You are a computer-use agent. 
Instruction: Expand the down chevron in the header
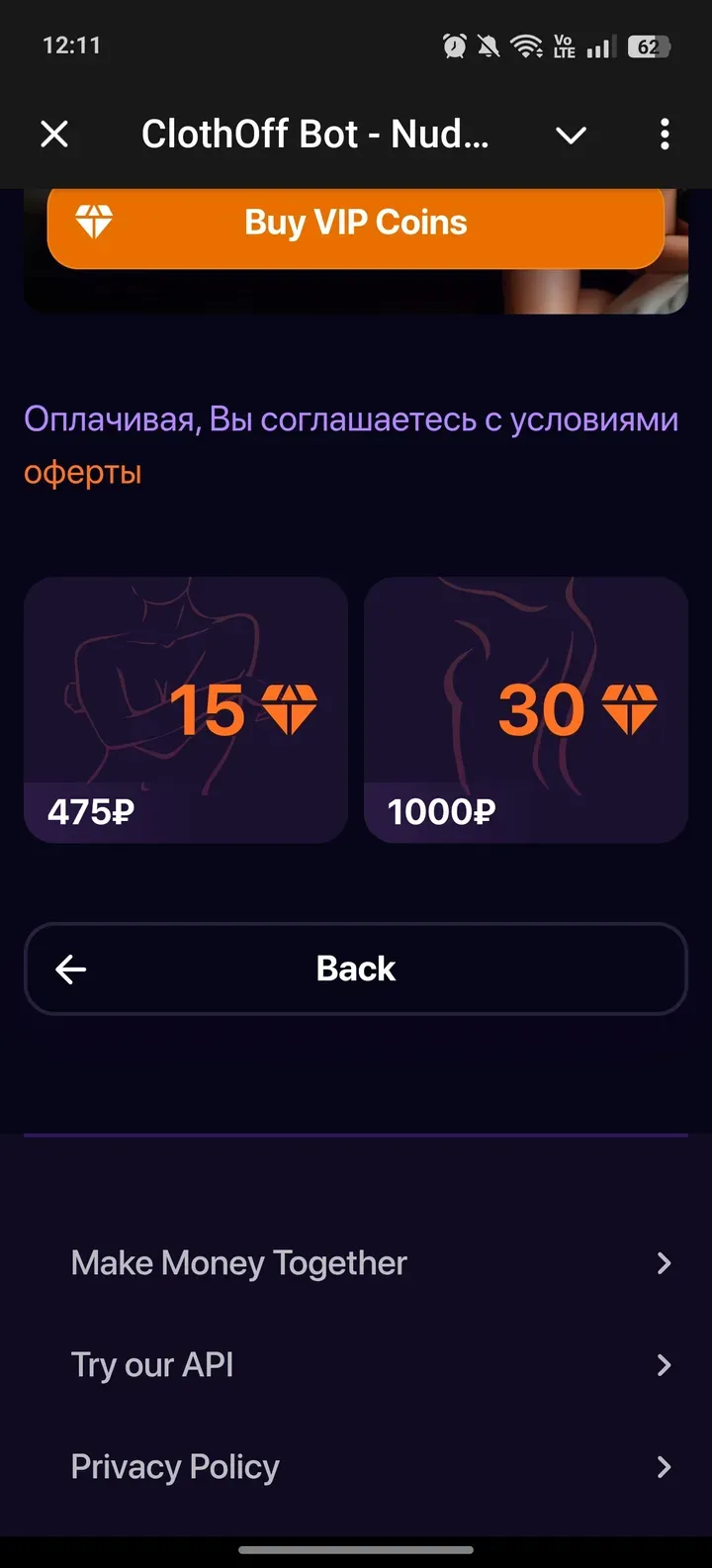point(571,135)
